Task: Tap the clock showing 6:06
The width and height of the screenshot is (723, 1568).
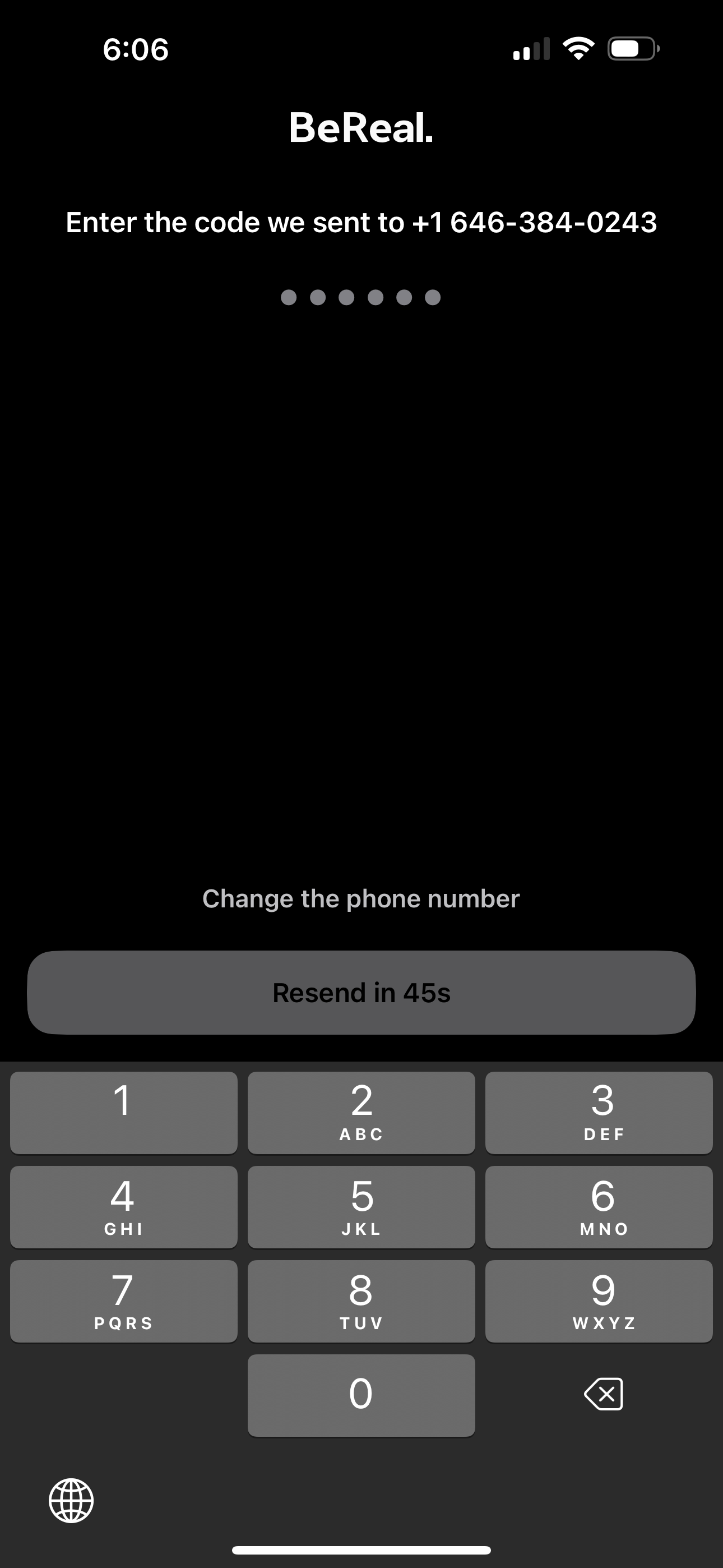Action: (x=135, y=50)
